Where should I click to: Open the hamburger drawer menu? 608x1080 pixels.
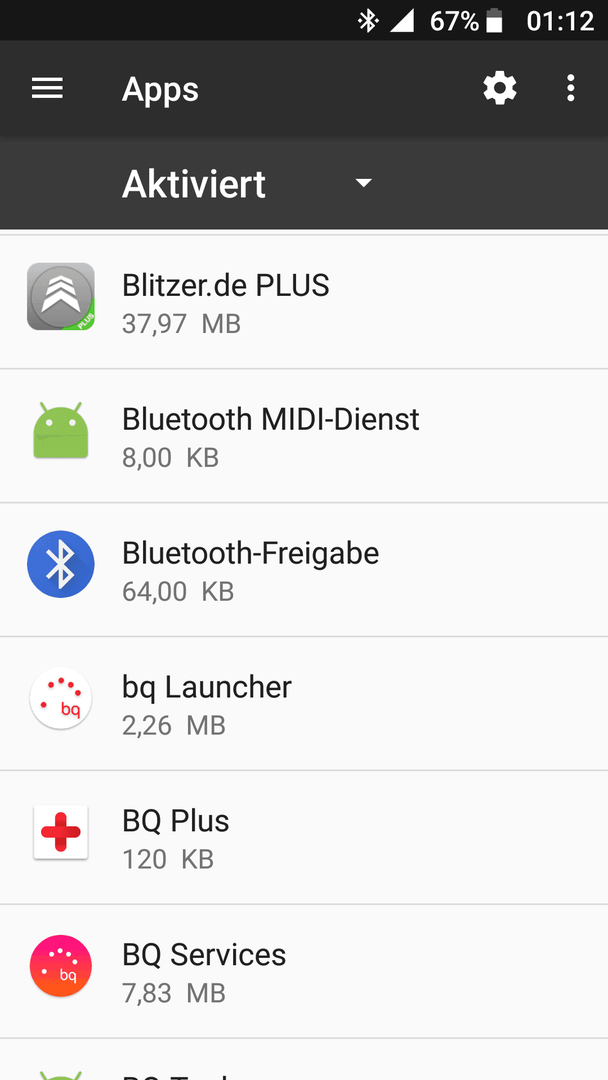pos(48,88)
